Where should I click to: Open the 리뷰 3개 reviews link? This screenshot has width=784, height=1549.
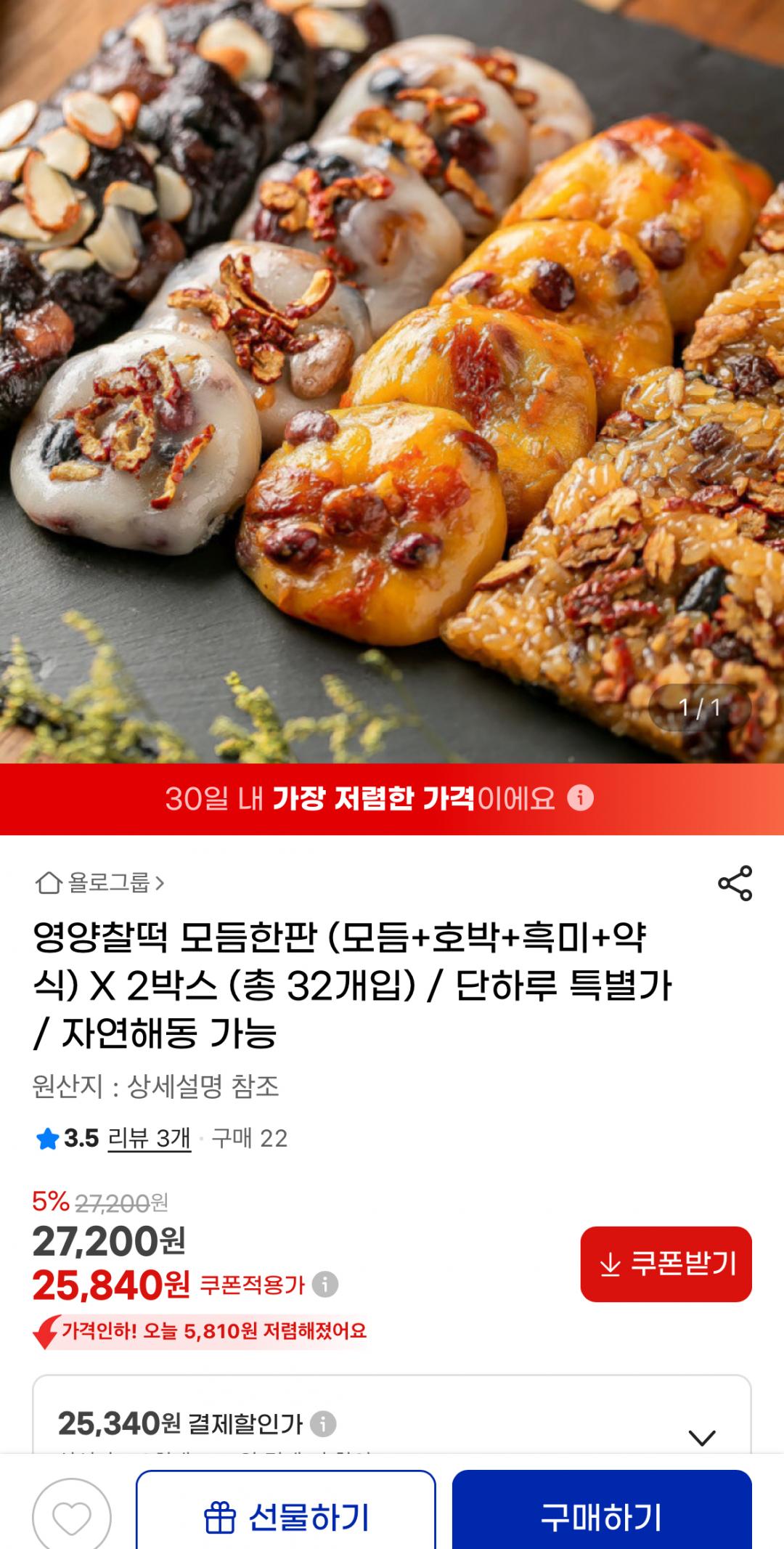[x=149, y=1138]
